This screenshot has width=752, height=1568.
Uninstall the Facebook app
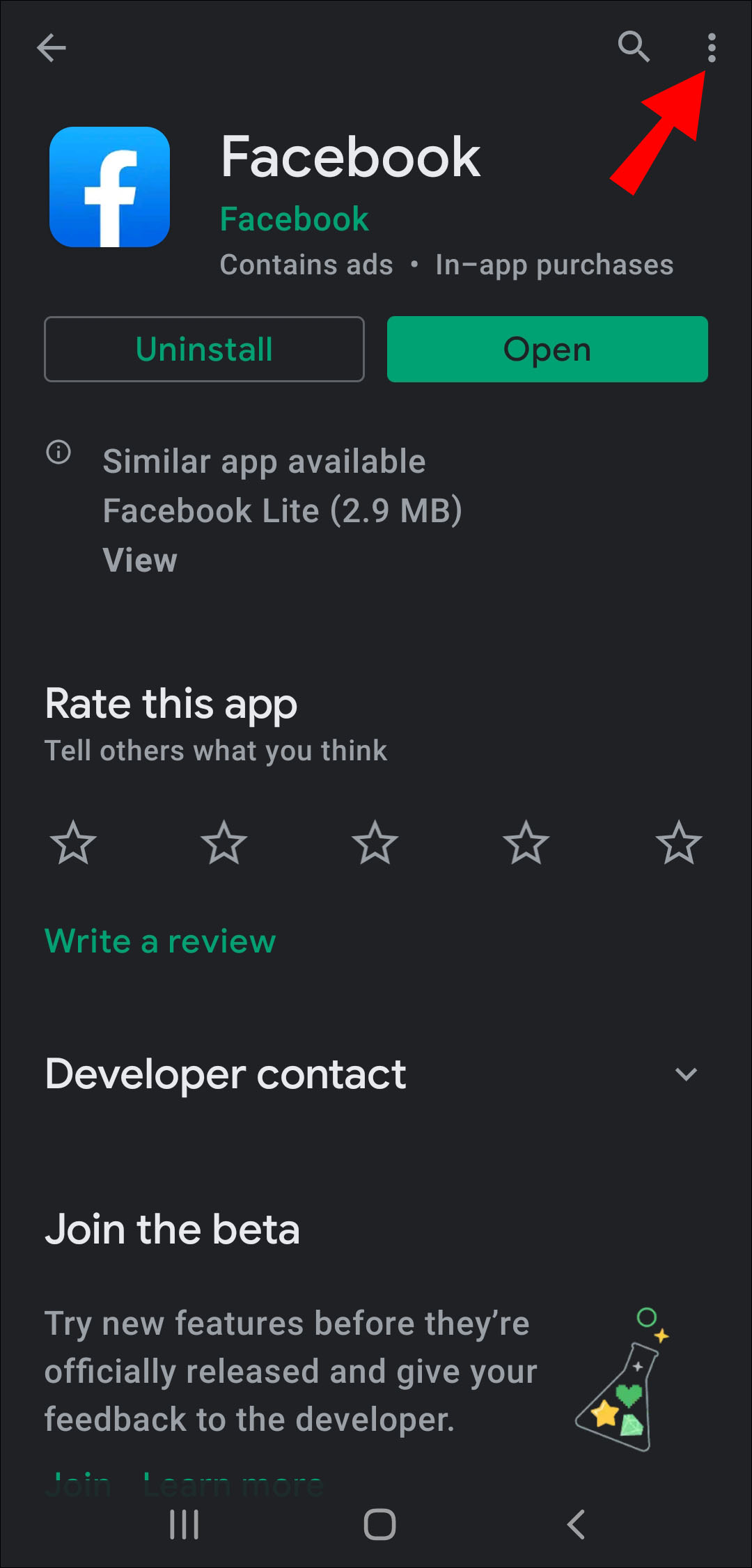click(x=204, y=350)
